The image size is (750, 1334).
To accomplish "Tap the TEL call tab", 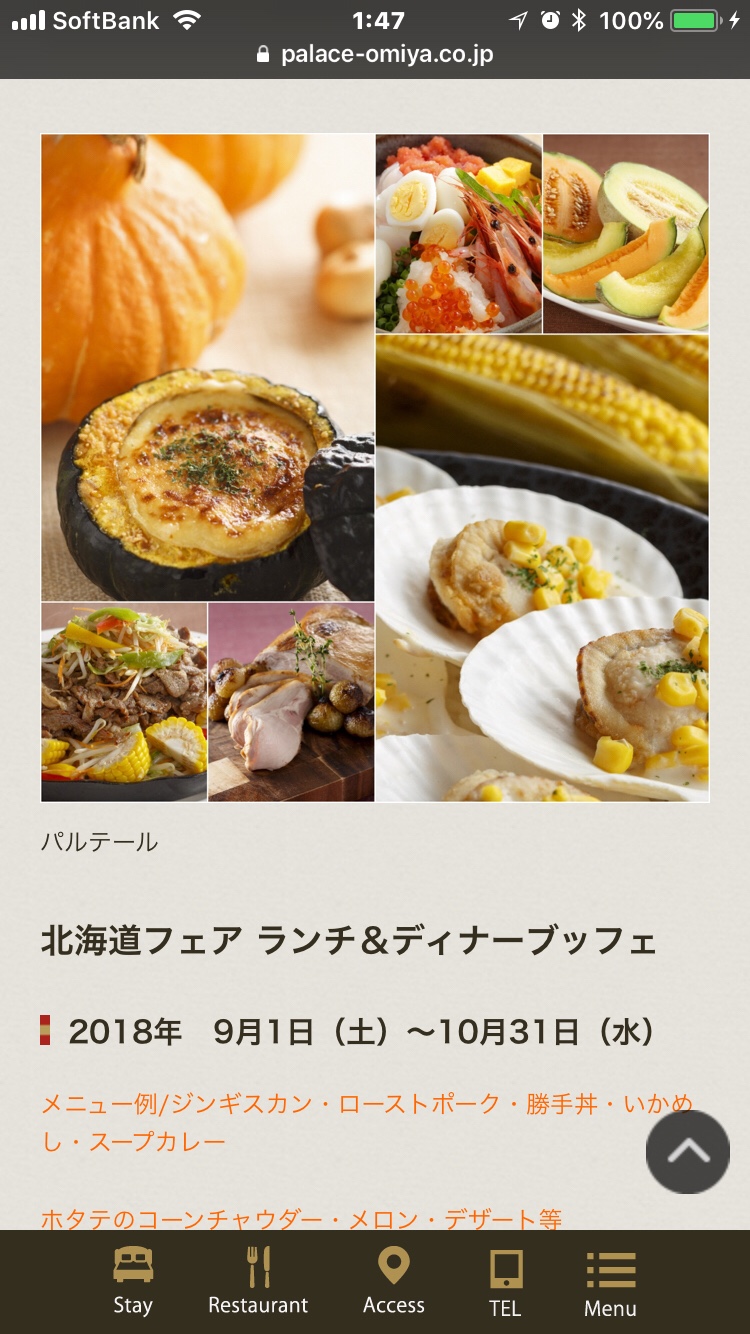I will click(x=505, y=1282).
